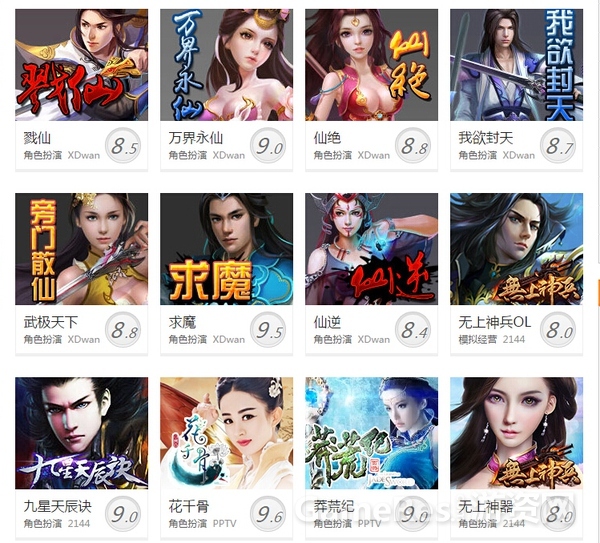Tap the 求魔 game tile
The image size is (600, 543).
coord(227,249)
